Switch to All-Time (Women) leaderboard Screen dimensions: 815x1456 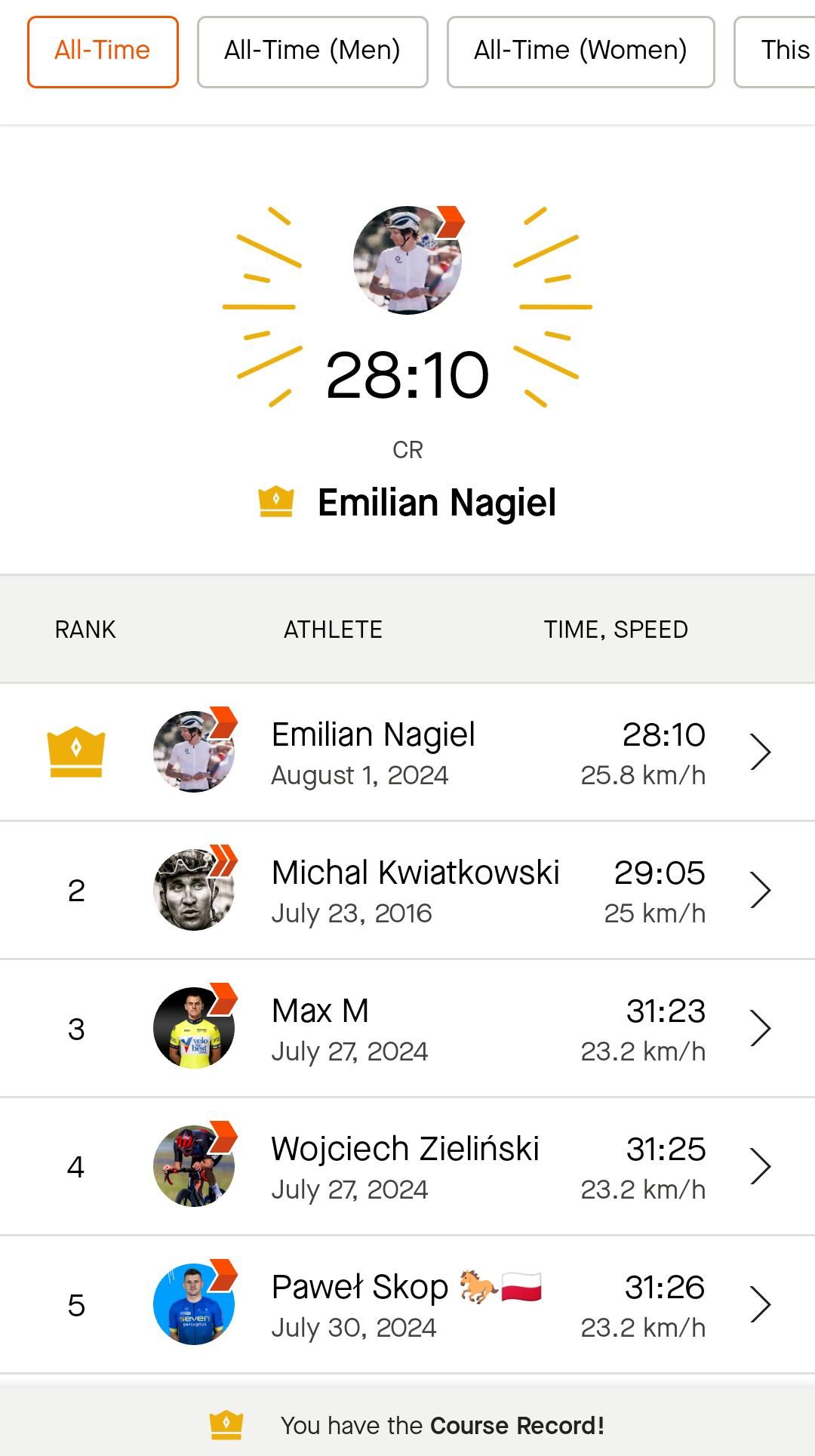(x=580, y=51)
